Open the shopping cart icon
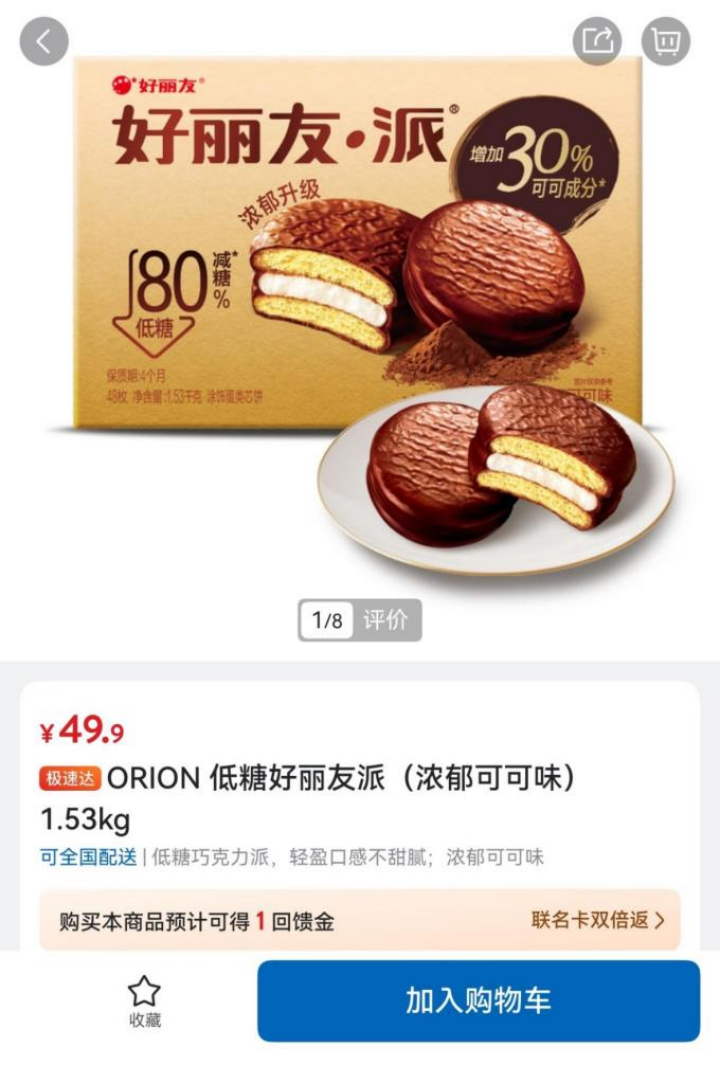Image resolution: width=720 pixels, height=1066 pixels. [665, 41]
